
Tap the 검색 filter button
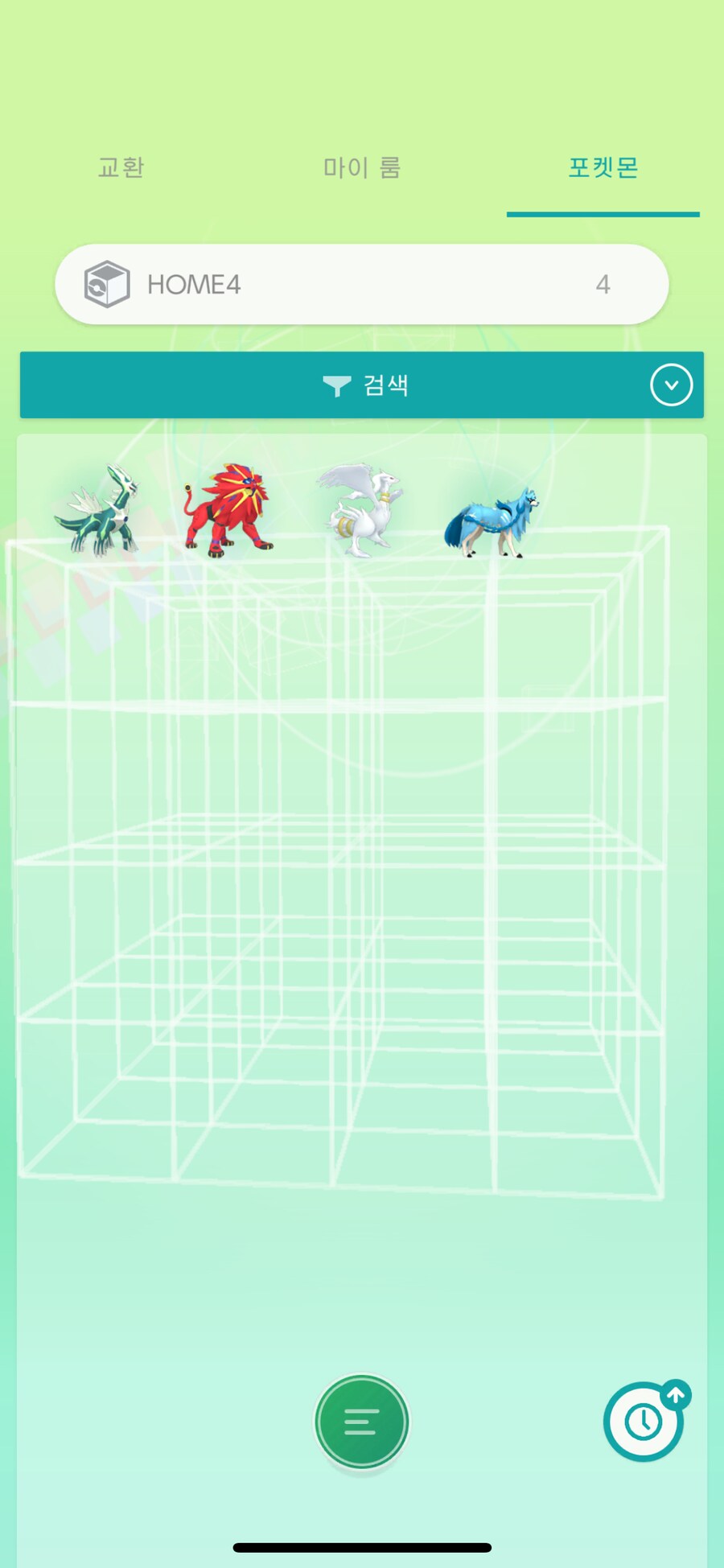(x=364, y=385)
